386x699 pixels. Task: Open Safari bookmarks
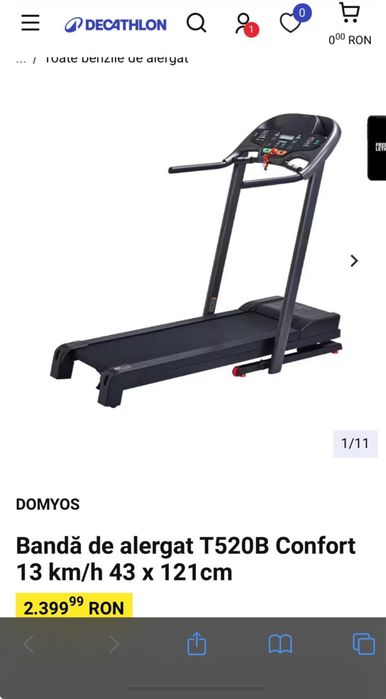280,645
